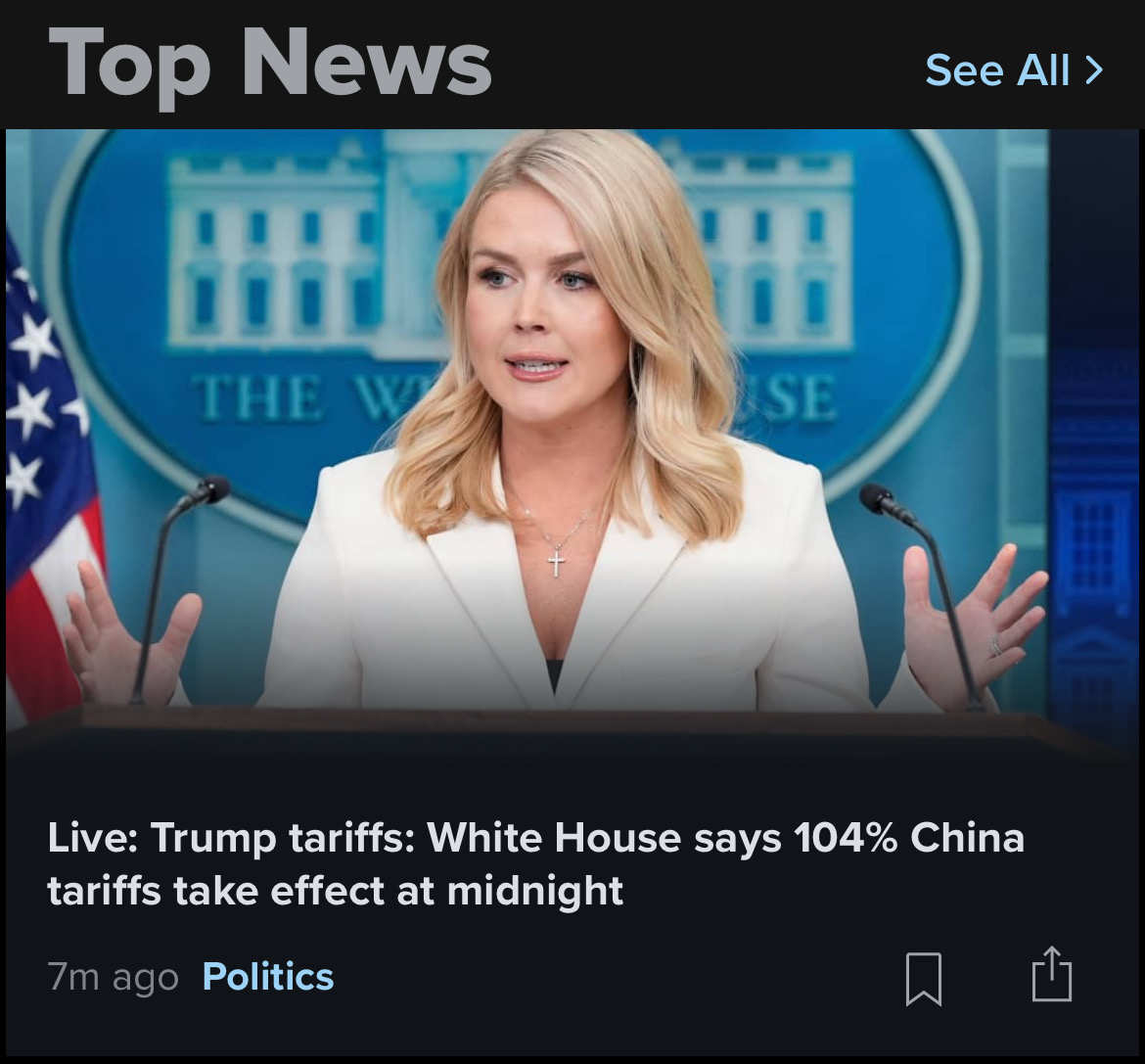Open See All top news

coord(1013,70)
